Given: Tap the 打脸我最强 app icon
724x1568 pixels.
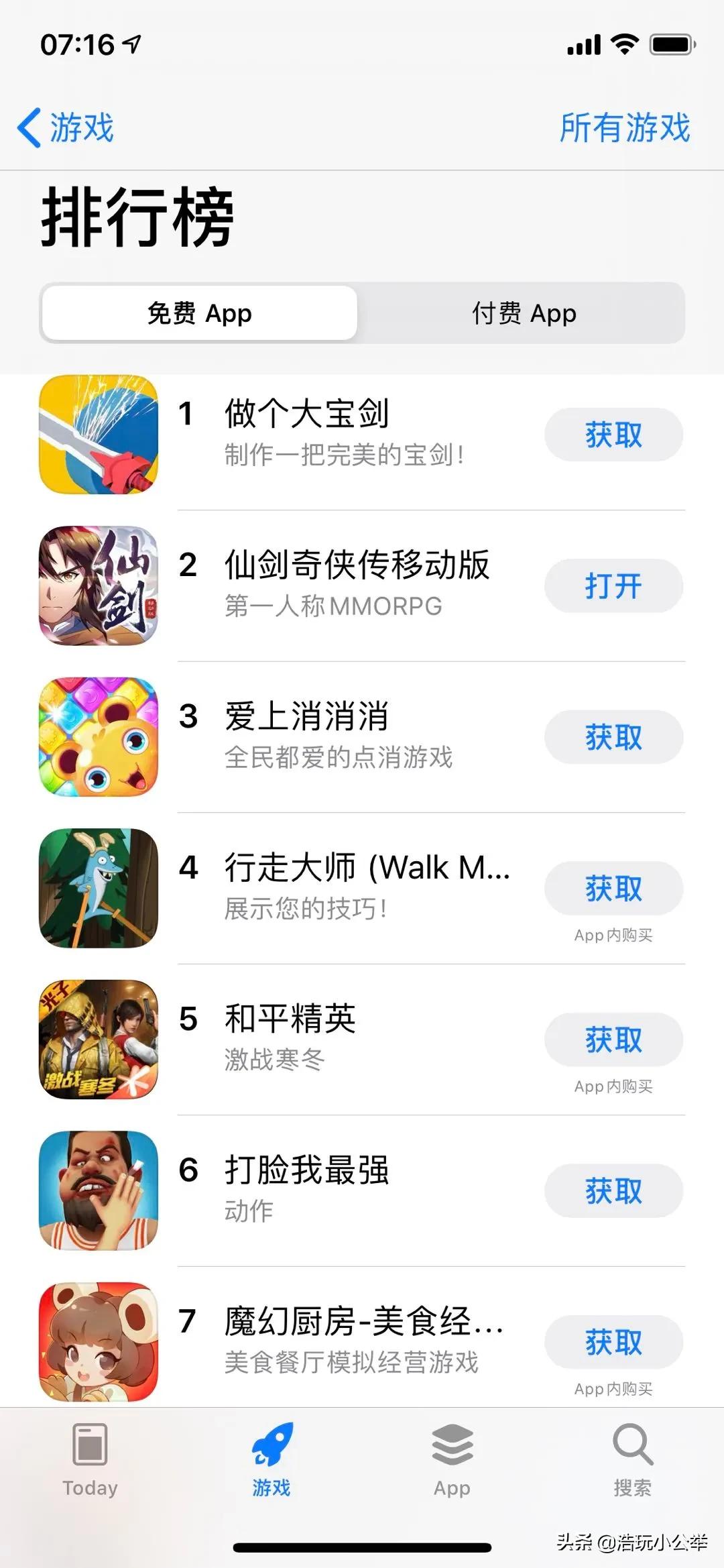Looking at the screenshot, I should coord(97,1190).
